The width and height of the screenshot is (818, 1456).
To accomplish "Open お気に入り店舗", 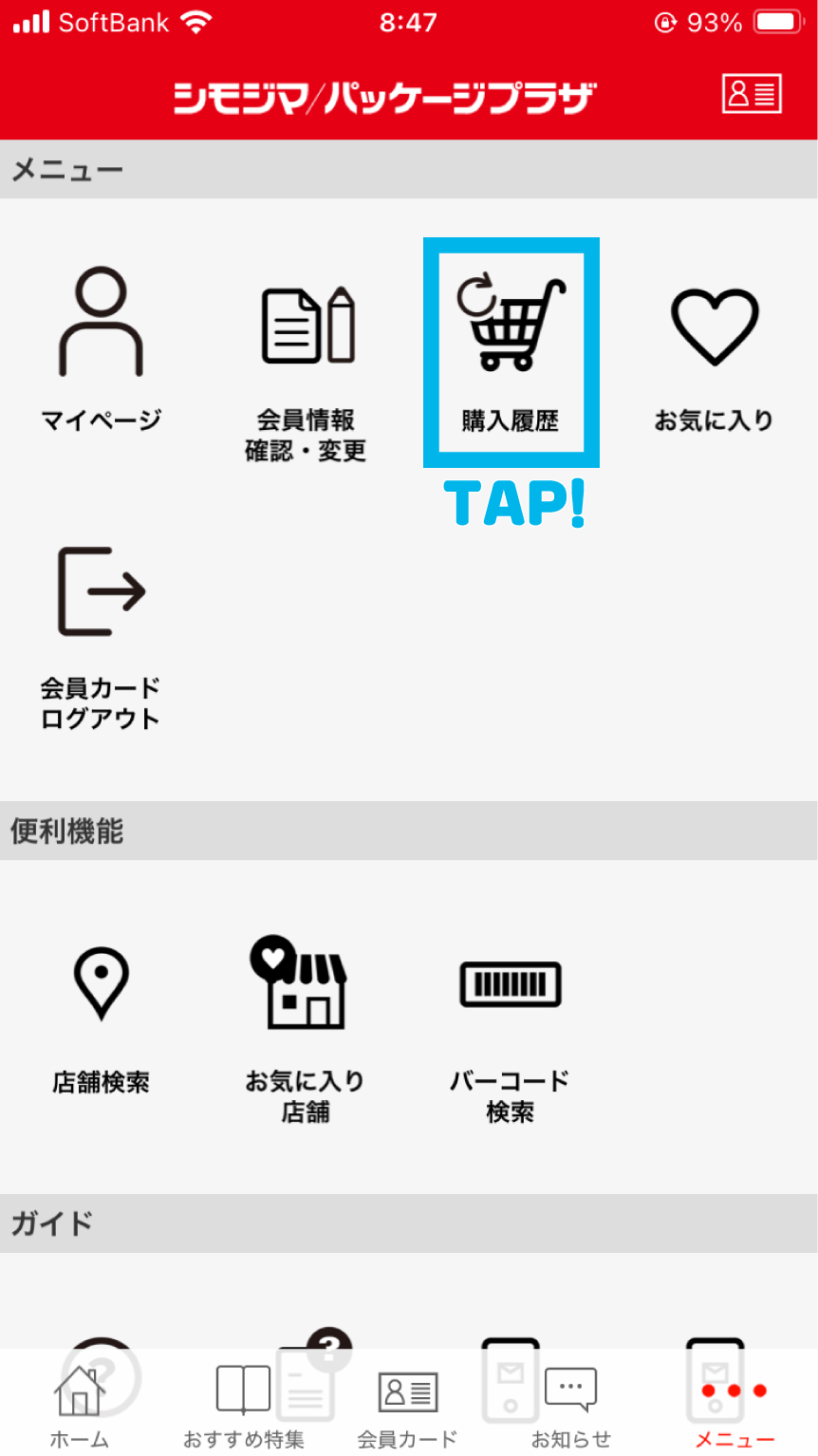I will pyautogui.click(x=306, y=1025).
